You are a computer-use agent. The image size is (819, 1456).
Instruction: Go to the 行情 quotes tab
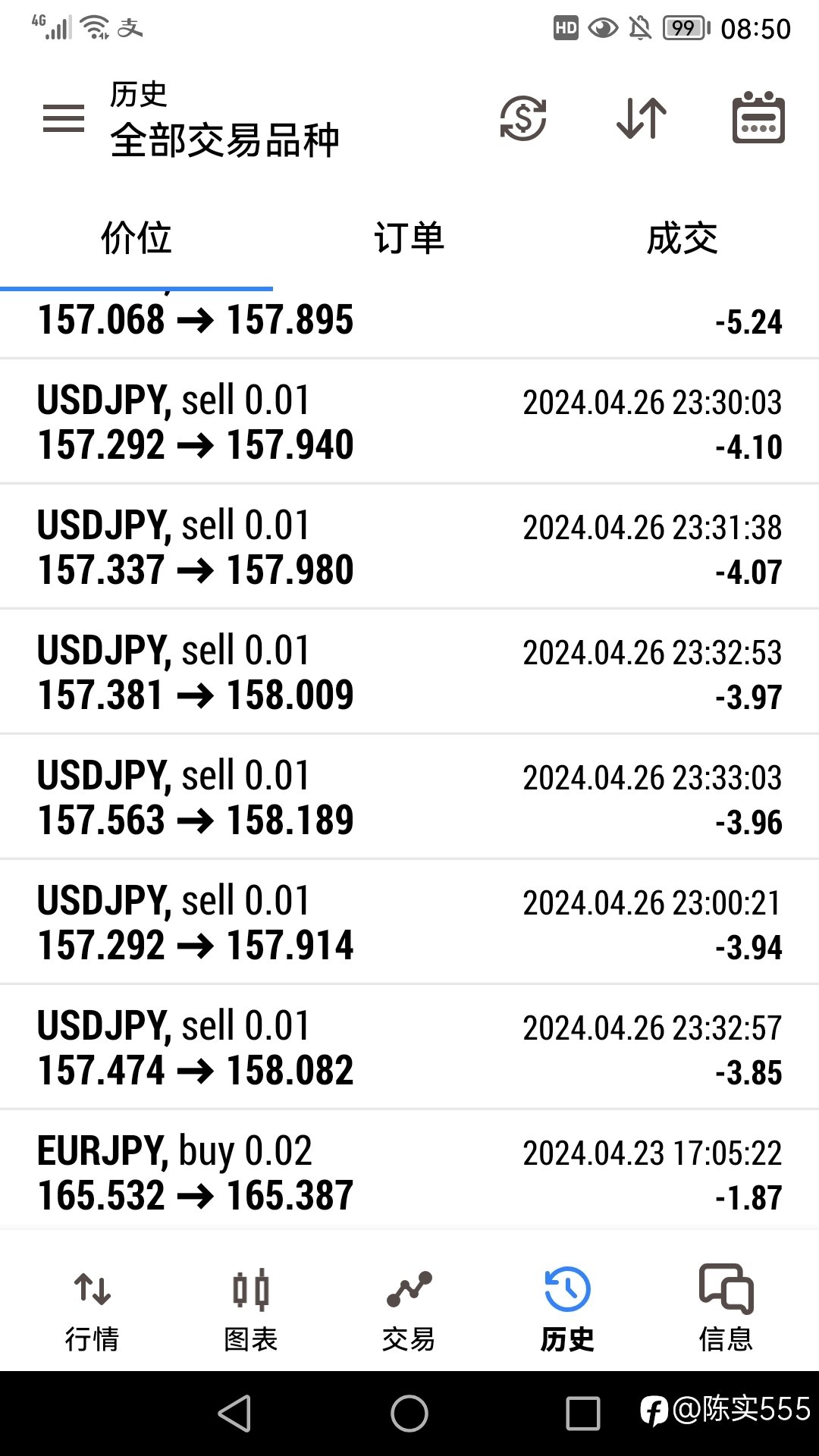(93, 1310)
